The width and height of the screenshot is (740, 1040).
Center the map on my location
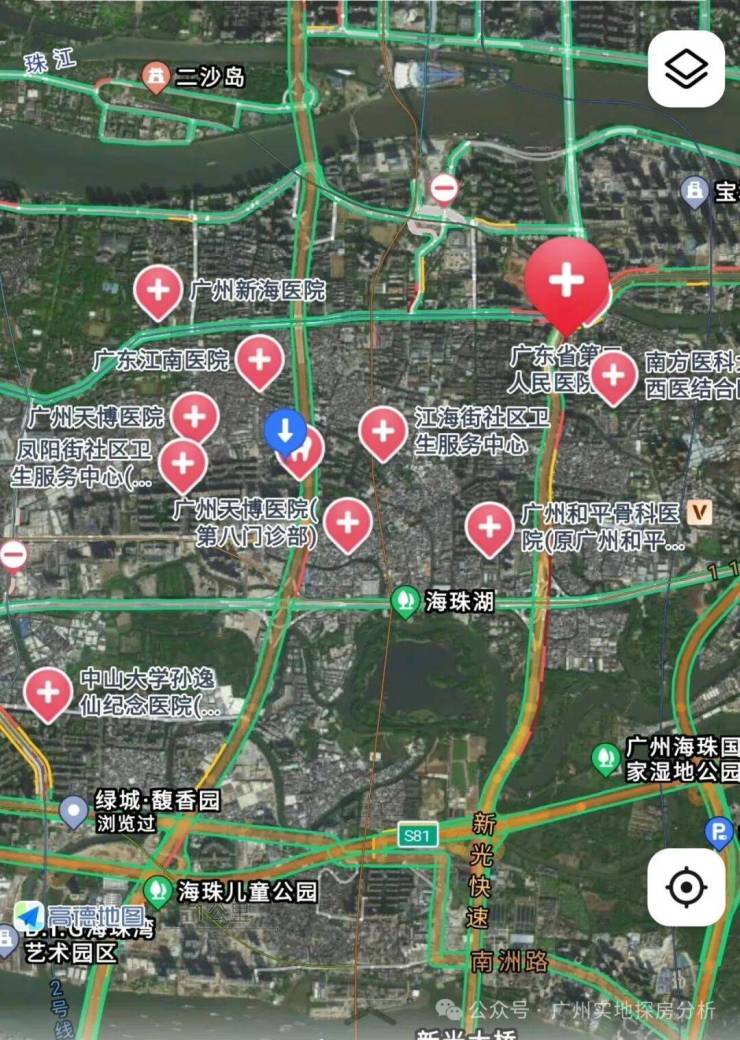pos(686,887)
